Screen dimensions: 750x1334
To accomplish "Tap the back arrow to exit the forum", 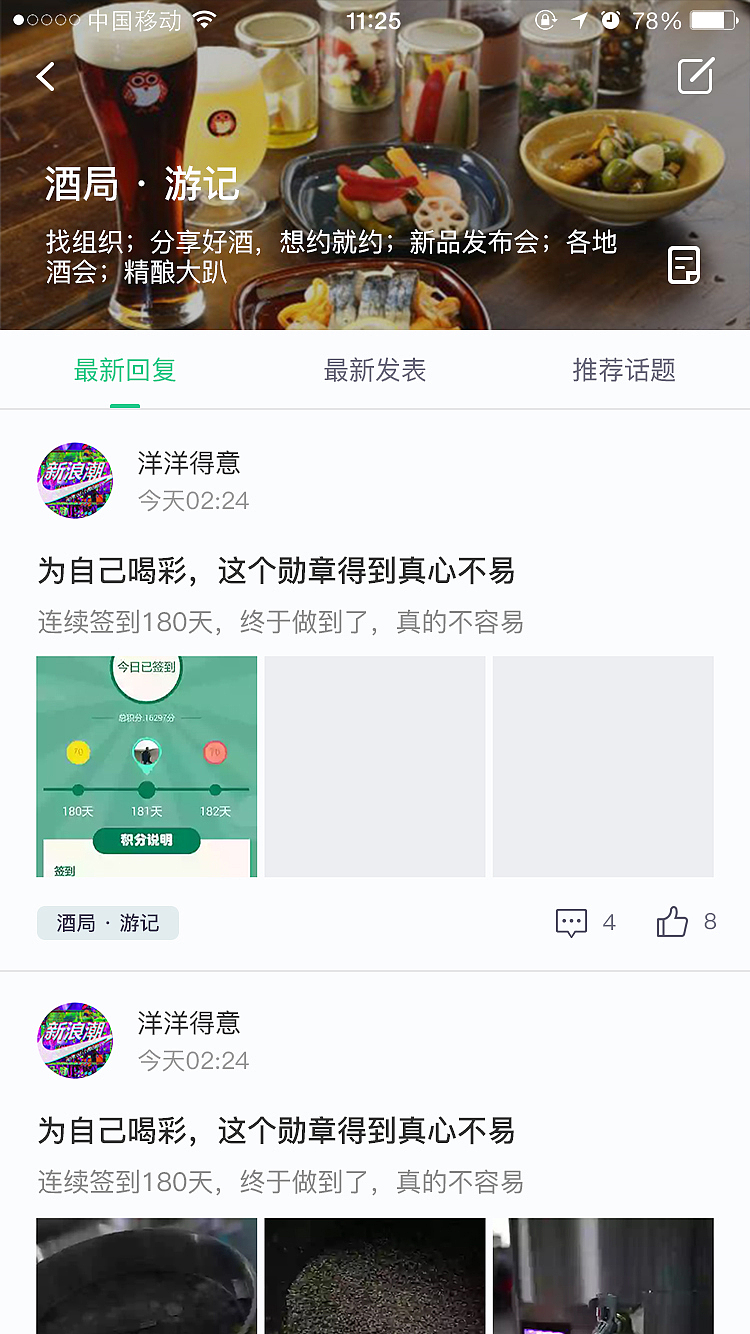I will (45, 76).
